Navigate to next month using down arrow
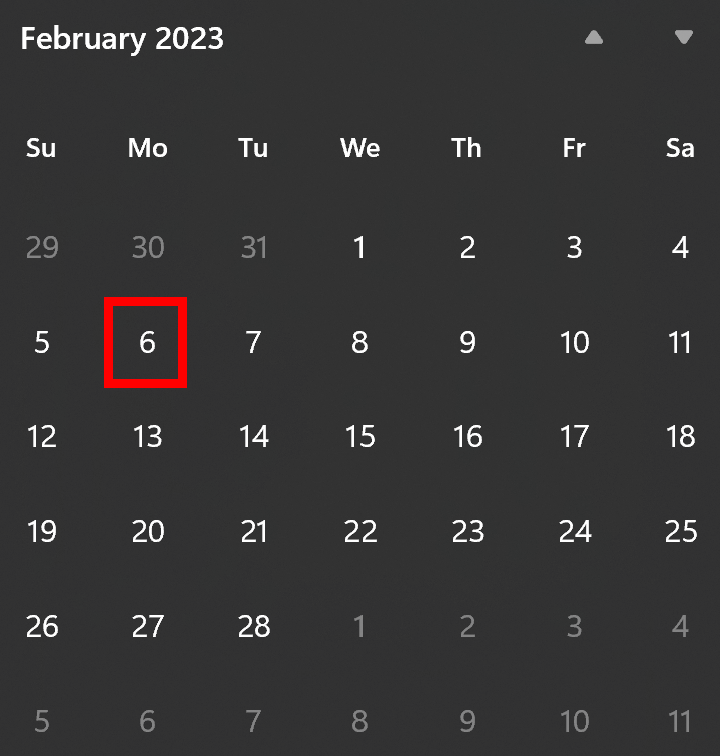Image resolution: width=720 pixels, height=756 pixels. [683, 37]
